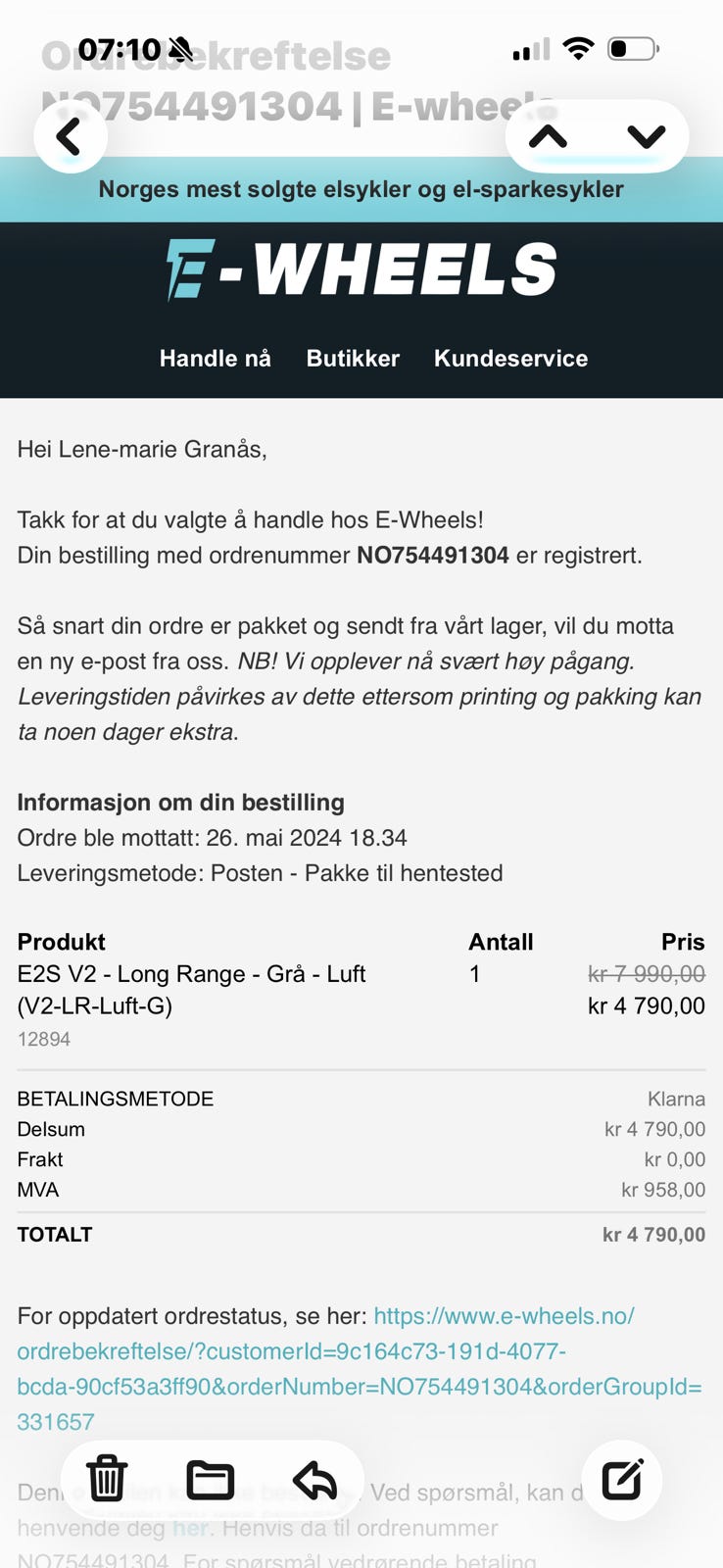Open the move-to-folder icon
The width and height of the screenshot is (723, 1568).
click(x=212, y=1480)
